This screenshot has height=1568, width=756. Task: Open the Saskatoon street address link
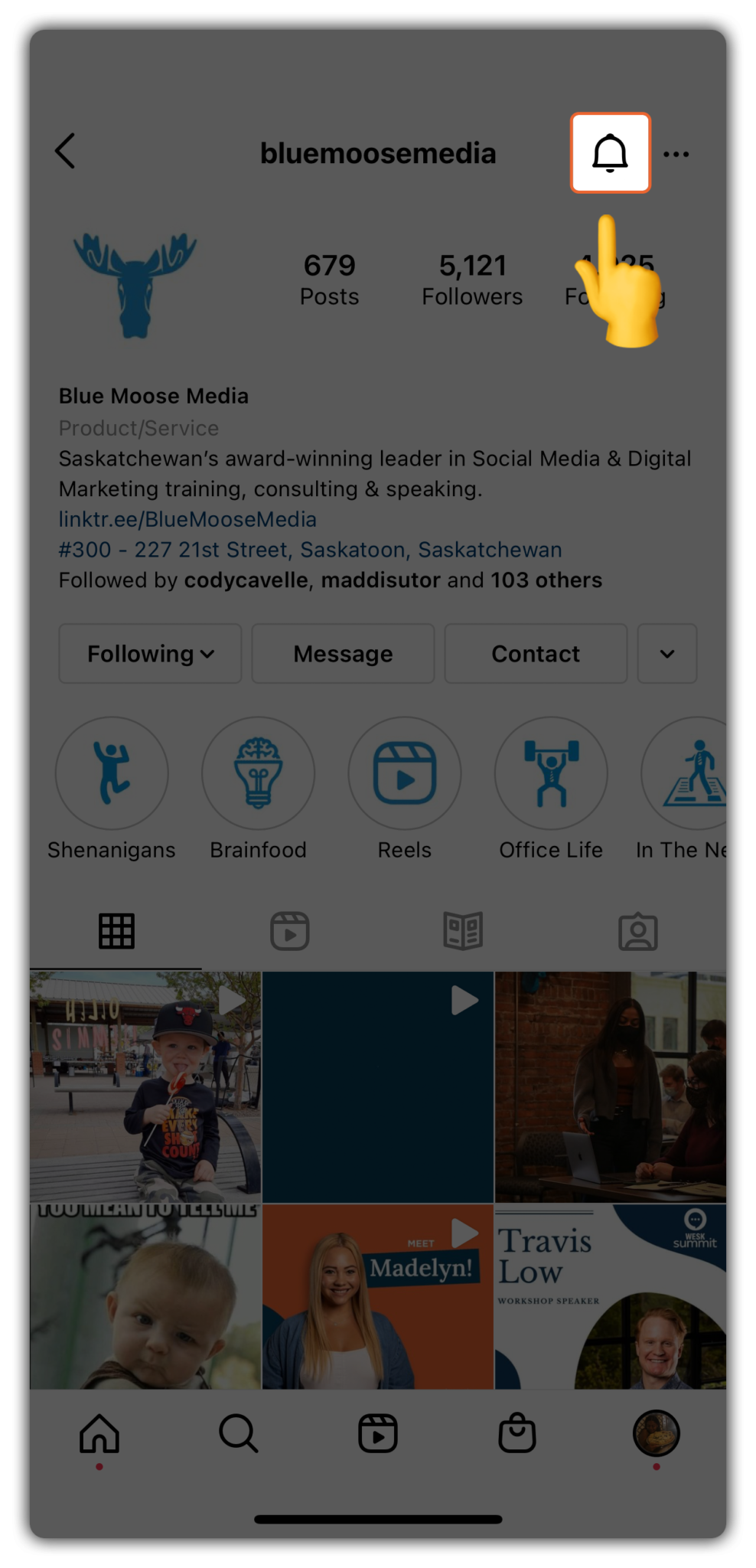[310, 550]
